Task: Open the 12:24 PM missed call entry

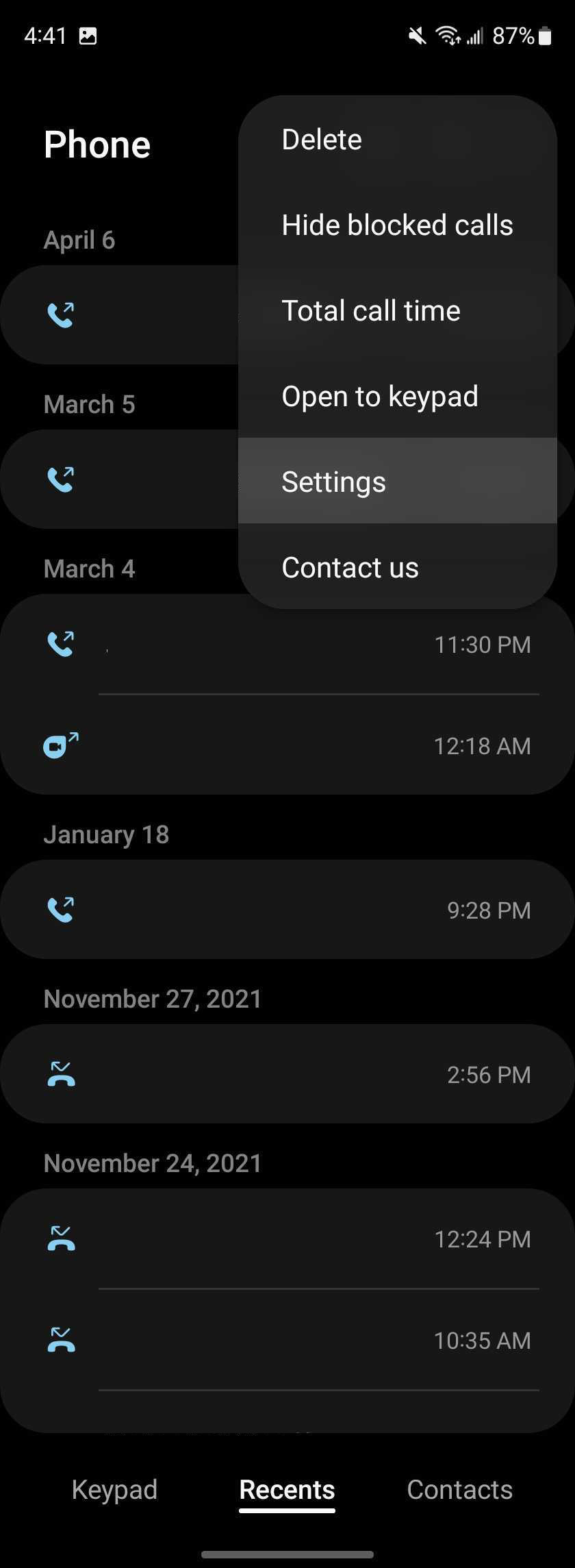Action: click(287, 1239)
